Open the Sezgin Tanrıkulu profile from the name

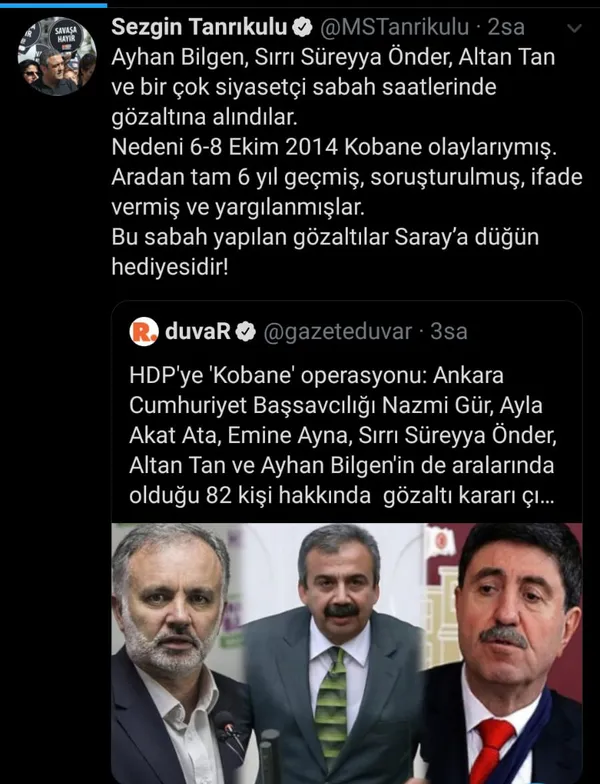click(198, 25)
